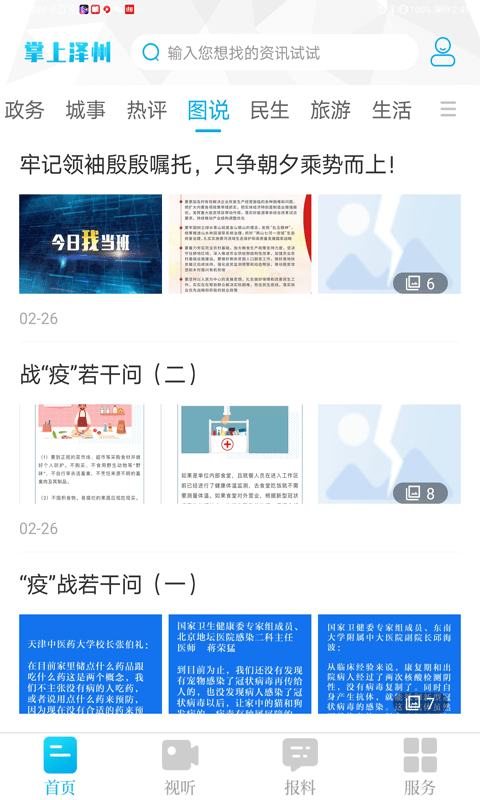The height and width of the screenshot is (800, 480).
Task: Switch to the 政务 tab
Action: click(x=24, y=110)
